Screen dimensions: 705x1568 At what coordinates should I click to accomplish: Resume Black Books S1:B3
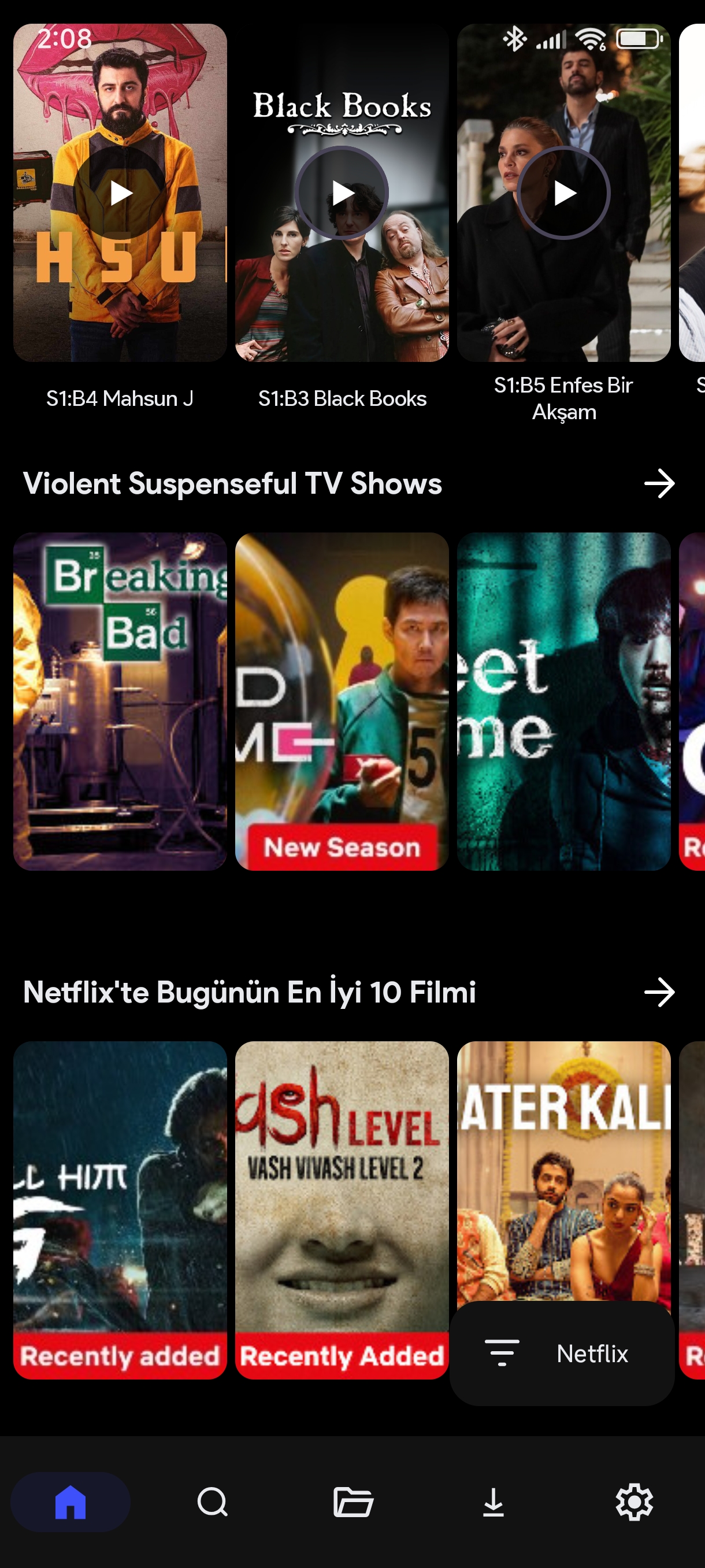point(342,194)
